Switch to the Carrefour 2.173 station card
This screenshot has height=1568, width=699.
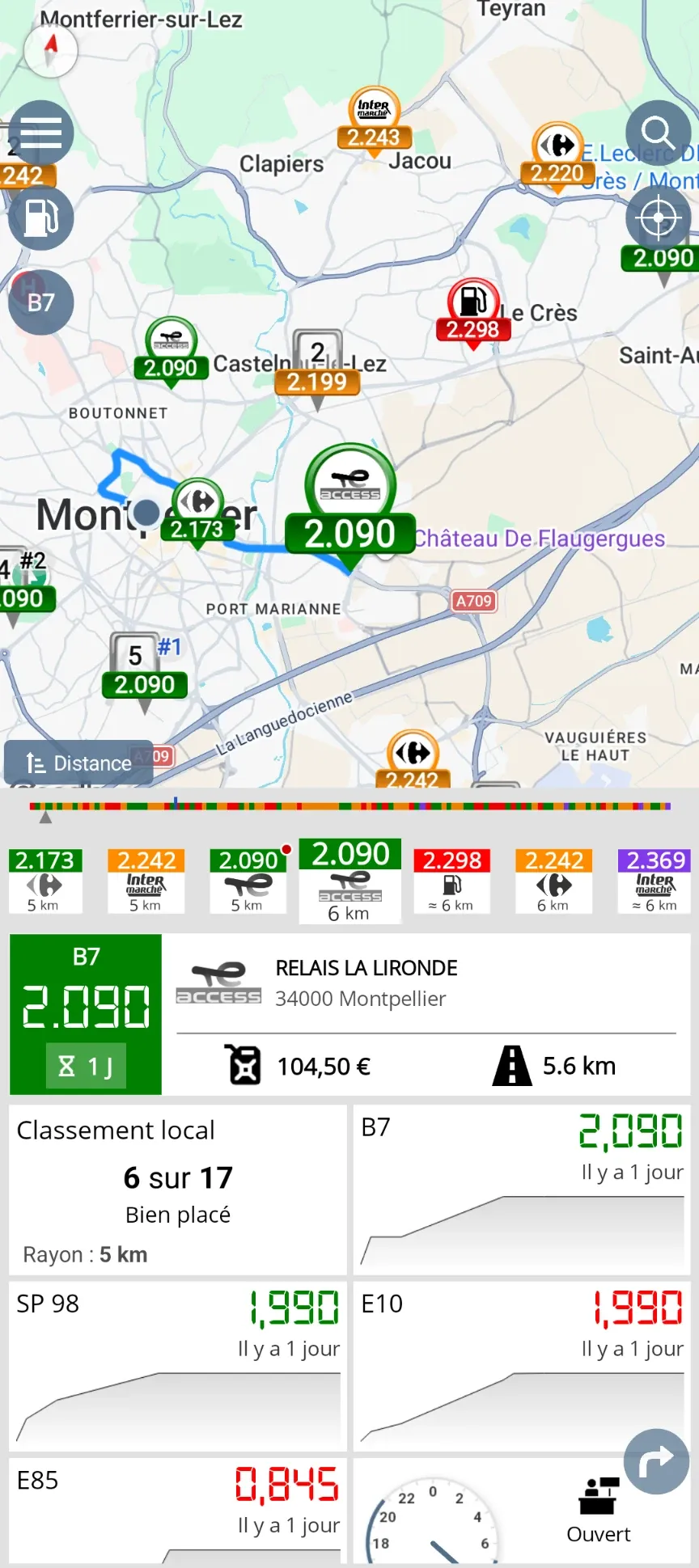click(x=45, y=881)
